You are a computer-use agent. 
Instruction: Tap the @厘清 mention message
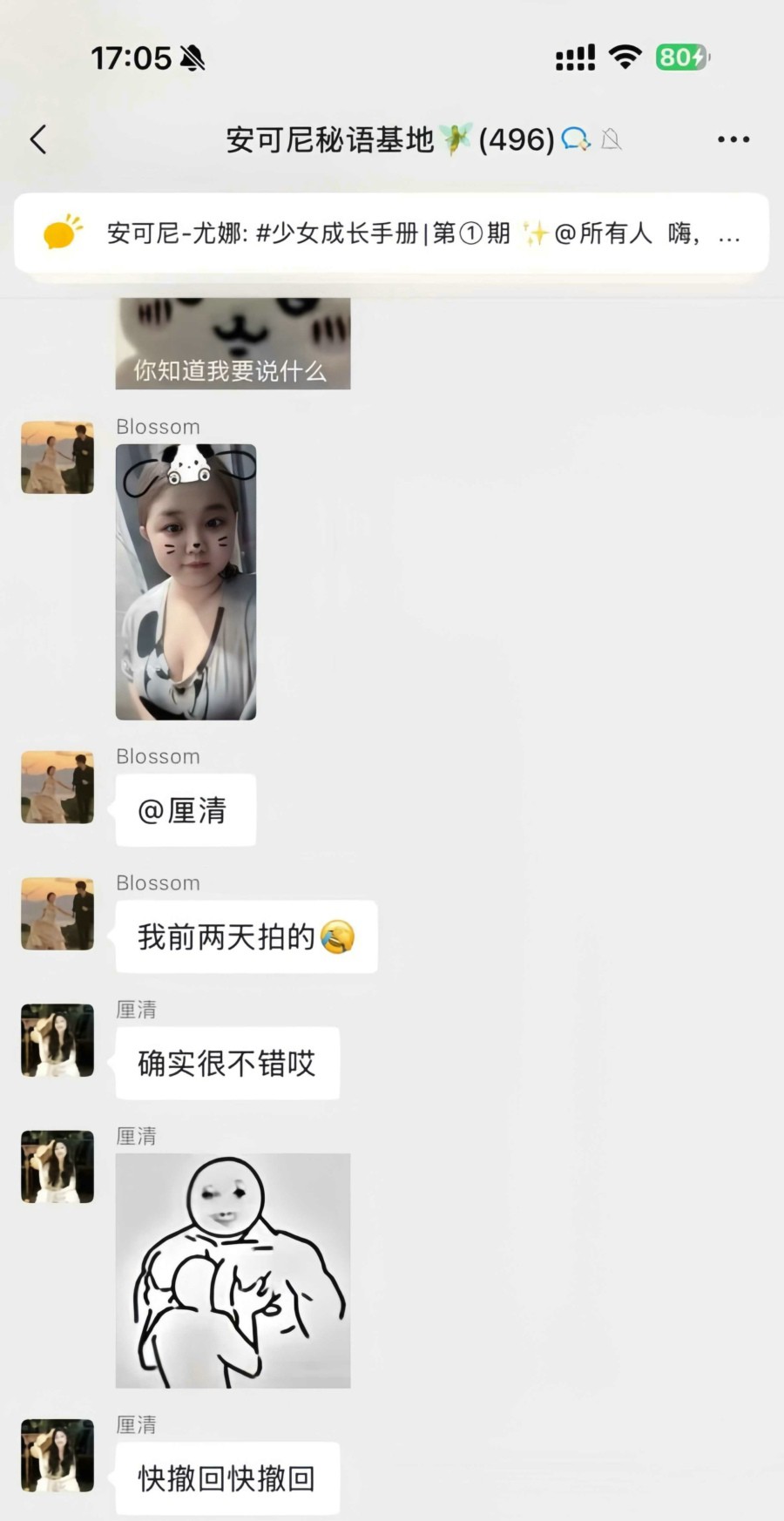click(185, 810)
